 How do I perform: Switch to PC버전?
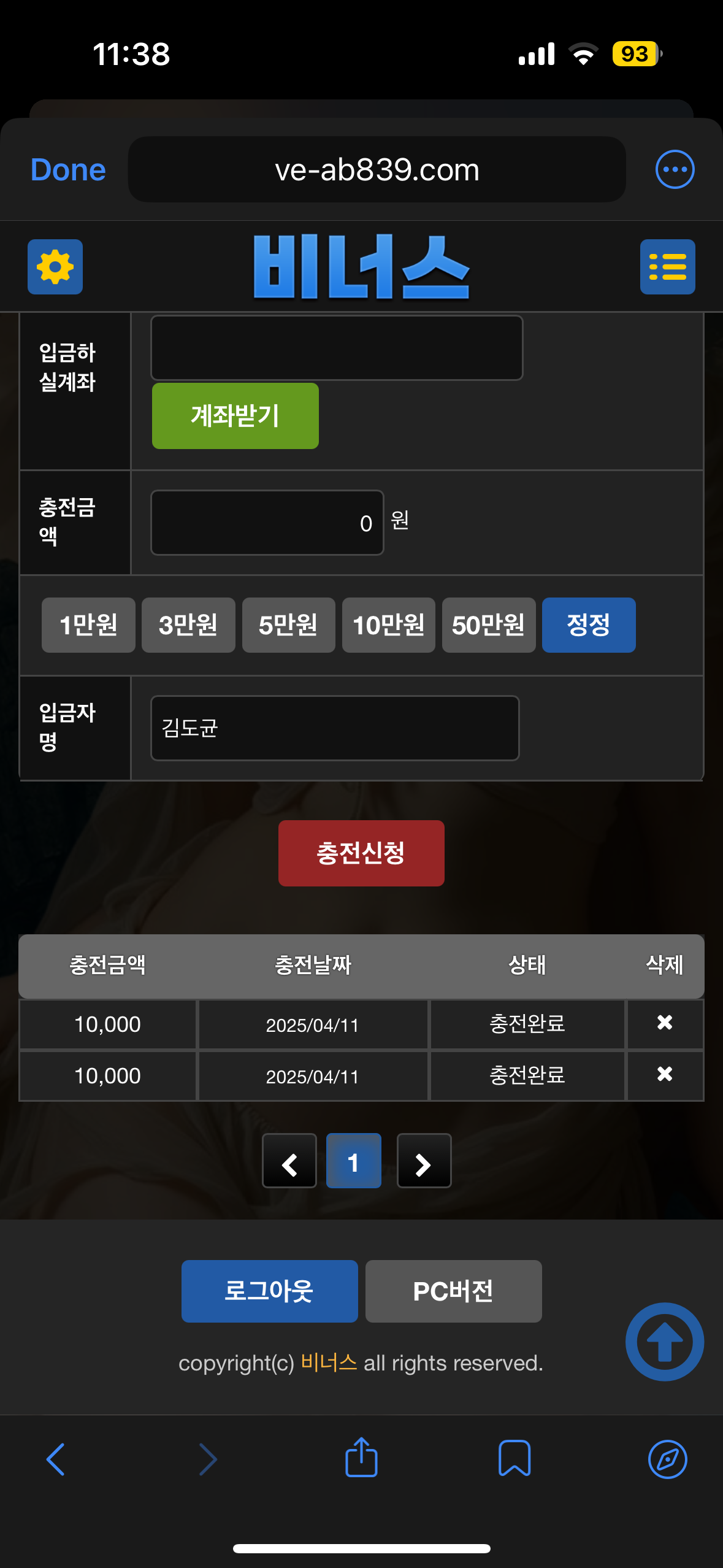[453, 1291]
